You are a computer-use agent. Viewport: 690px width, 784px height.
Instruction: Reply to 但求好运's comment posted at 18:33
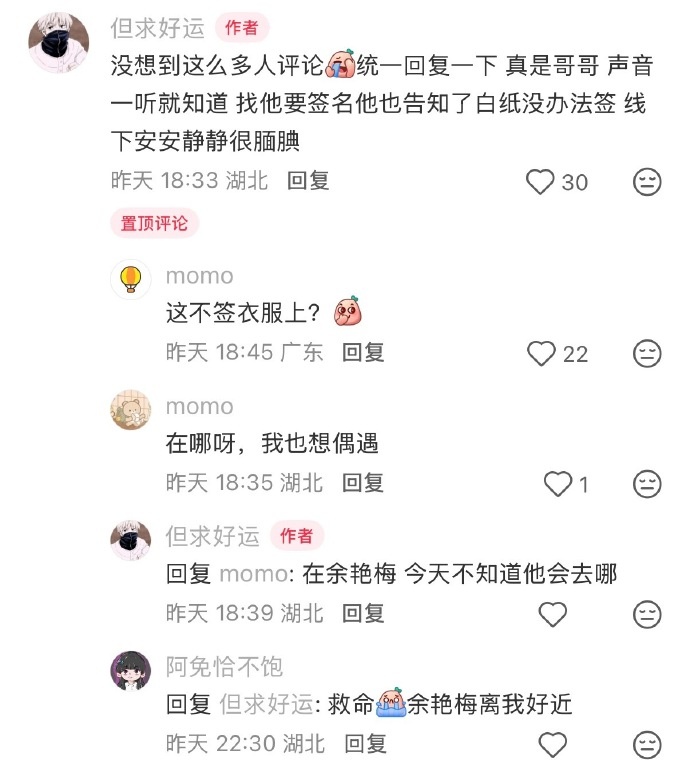tap(307, 181)
